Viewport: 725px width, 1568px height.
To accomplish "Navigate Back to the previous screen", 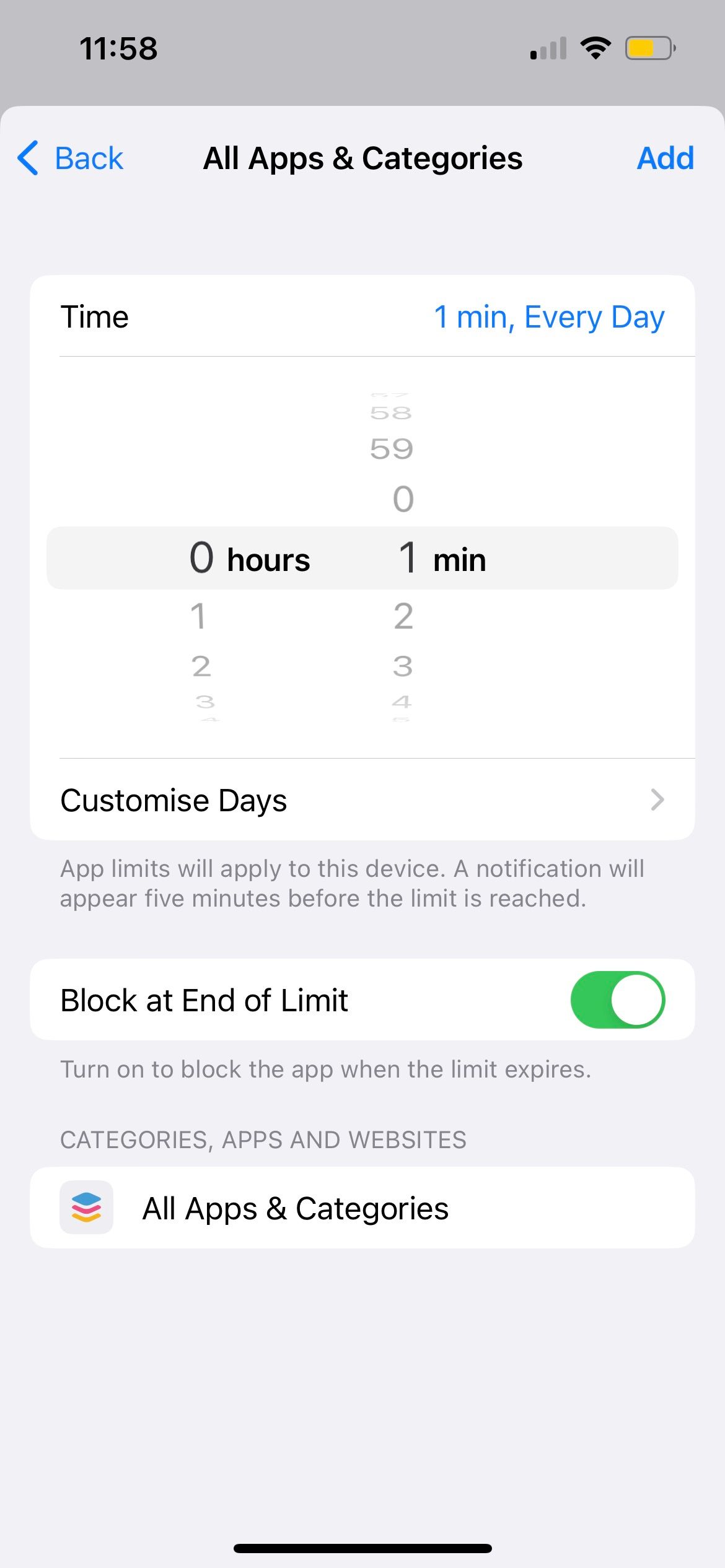I will (68, 158).
